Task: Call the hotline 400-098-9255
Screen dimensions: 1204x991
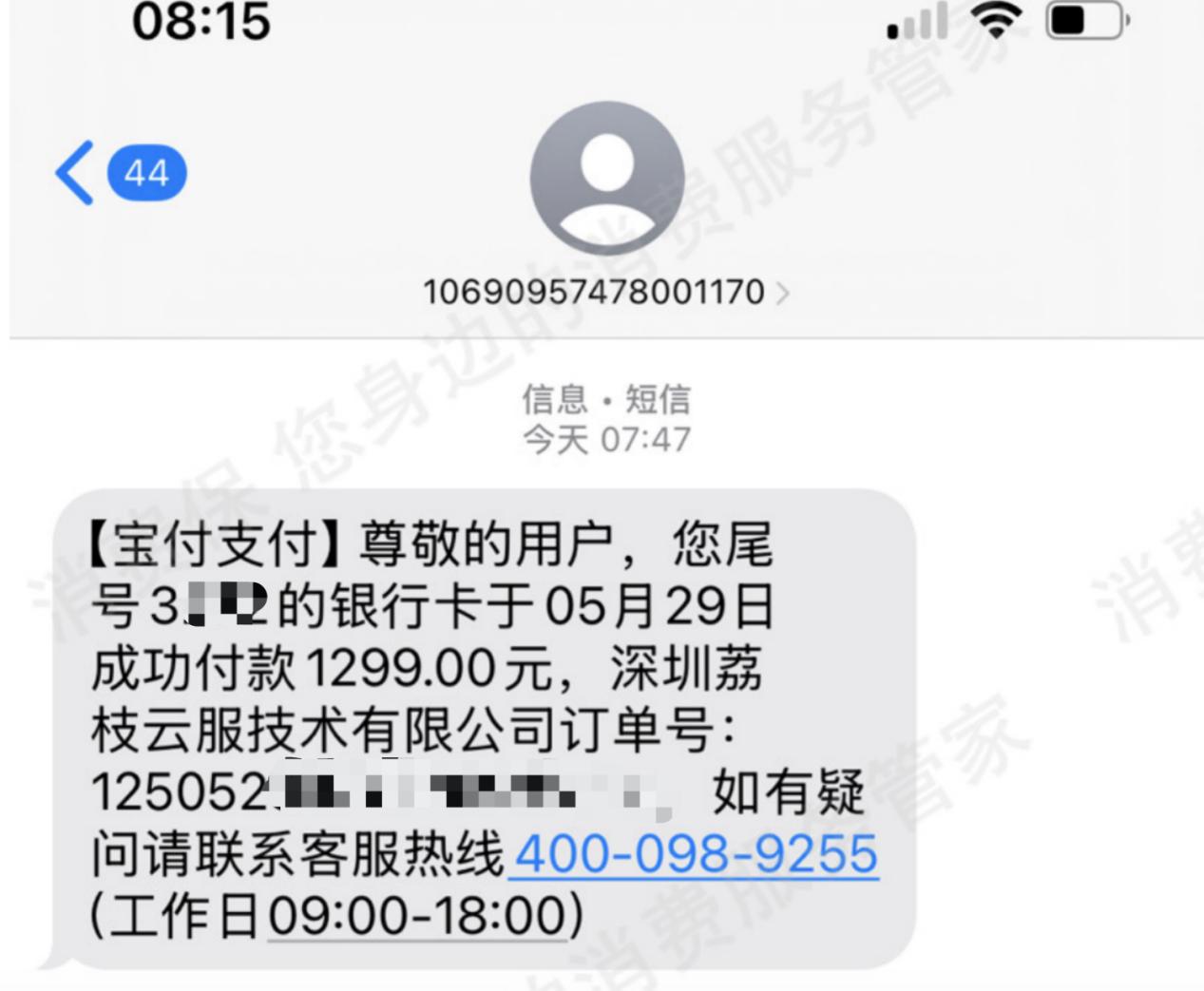Action: [x=694, y=853]
